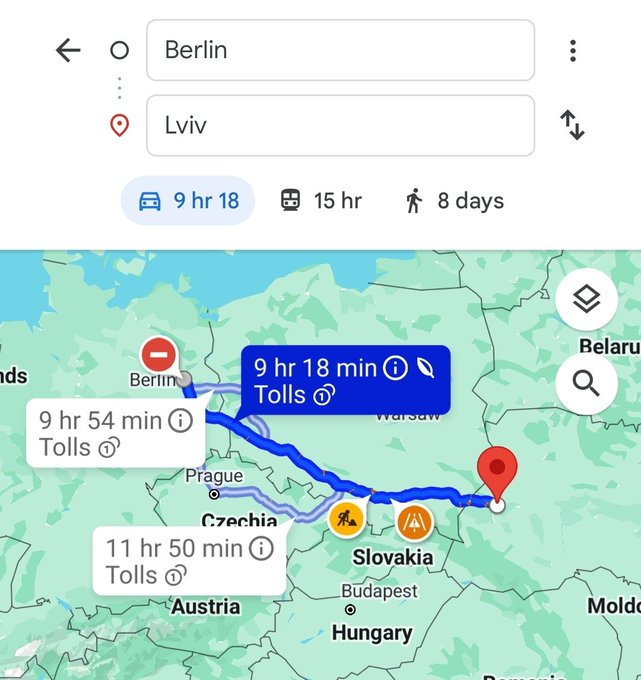641x680 pixels.
Task: Edit the Berlin starting point field
Action: (340, 50)
